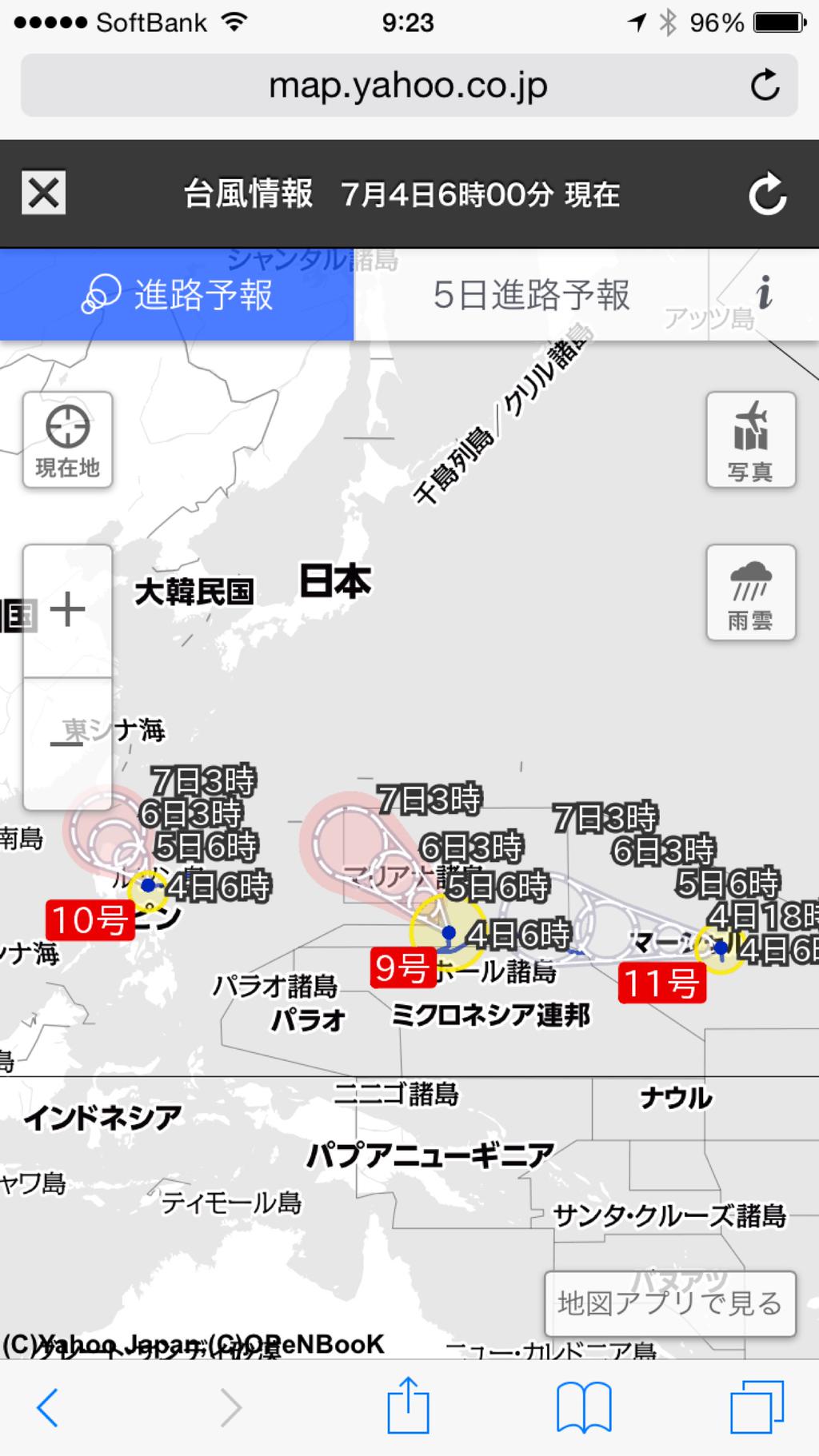
Task: Tap the map.yahoo.co.jp address bar
Action: pyautogui.click(x=409, y=86)
